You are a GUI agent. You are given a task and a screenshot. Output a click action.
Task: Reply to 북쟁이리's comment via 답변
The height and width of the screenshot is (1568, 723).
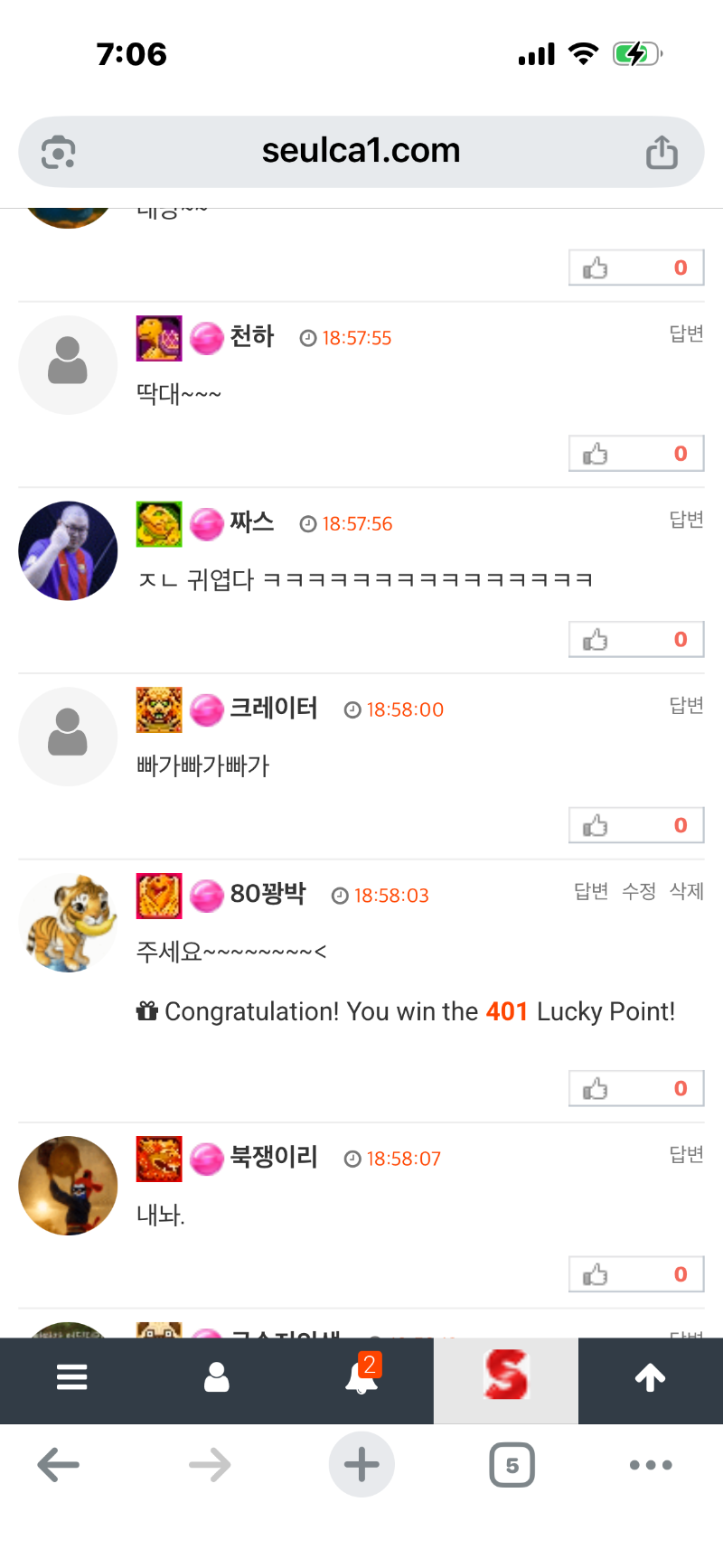[686, 1155]
